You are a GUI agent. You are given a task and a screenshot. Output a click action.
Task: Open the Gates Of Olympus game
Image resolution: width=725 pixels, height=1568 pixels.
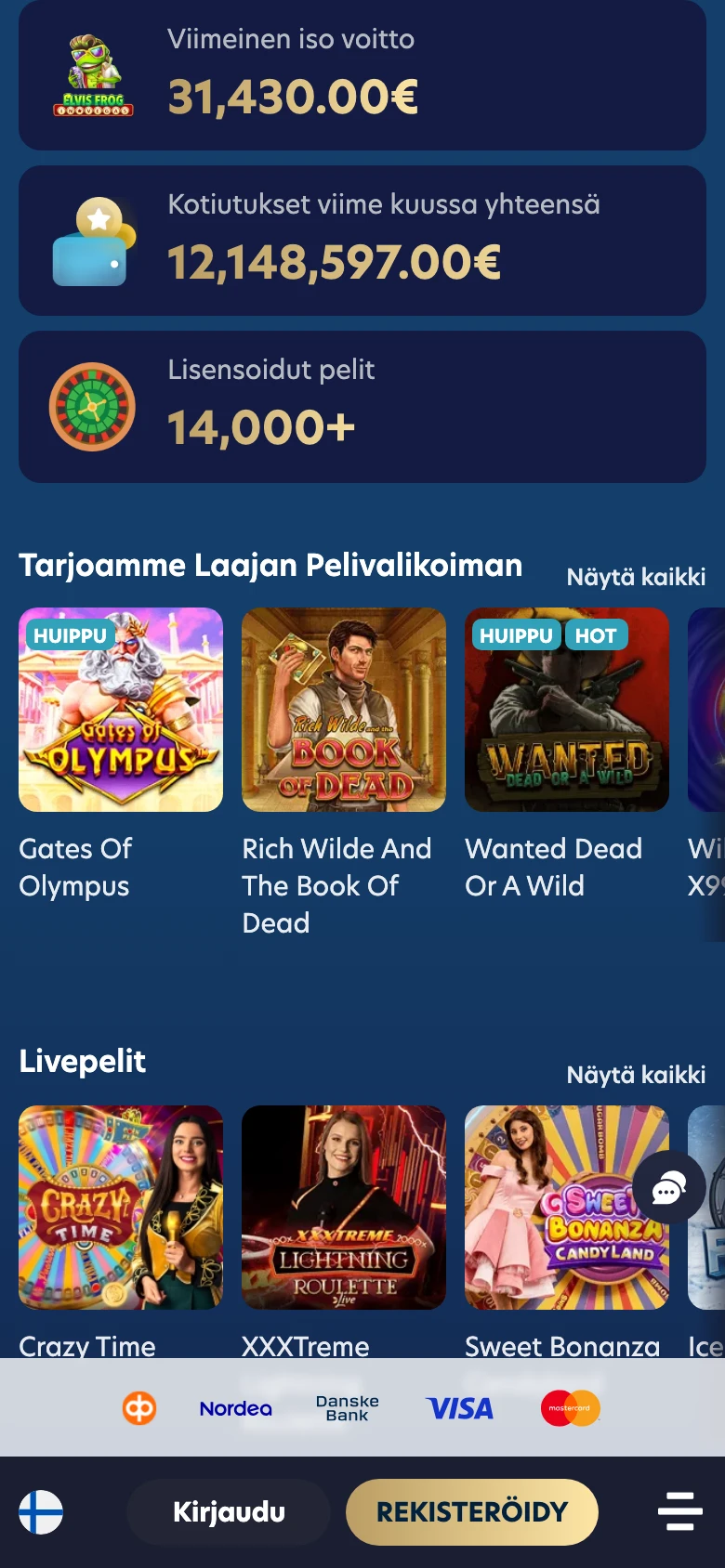click(x=121, y=710)
